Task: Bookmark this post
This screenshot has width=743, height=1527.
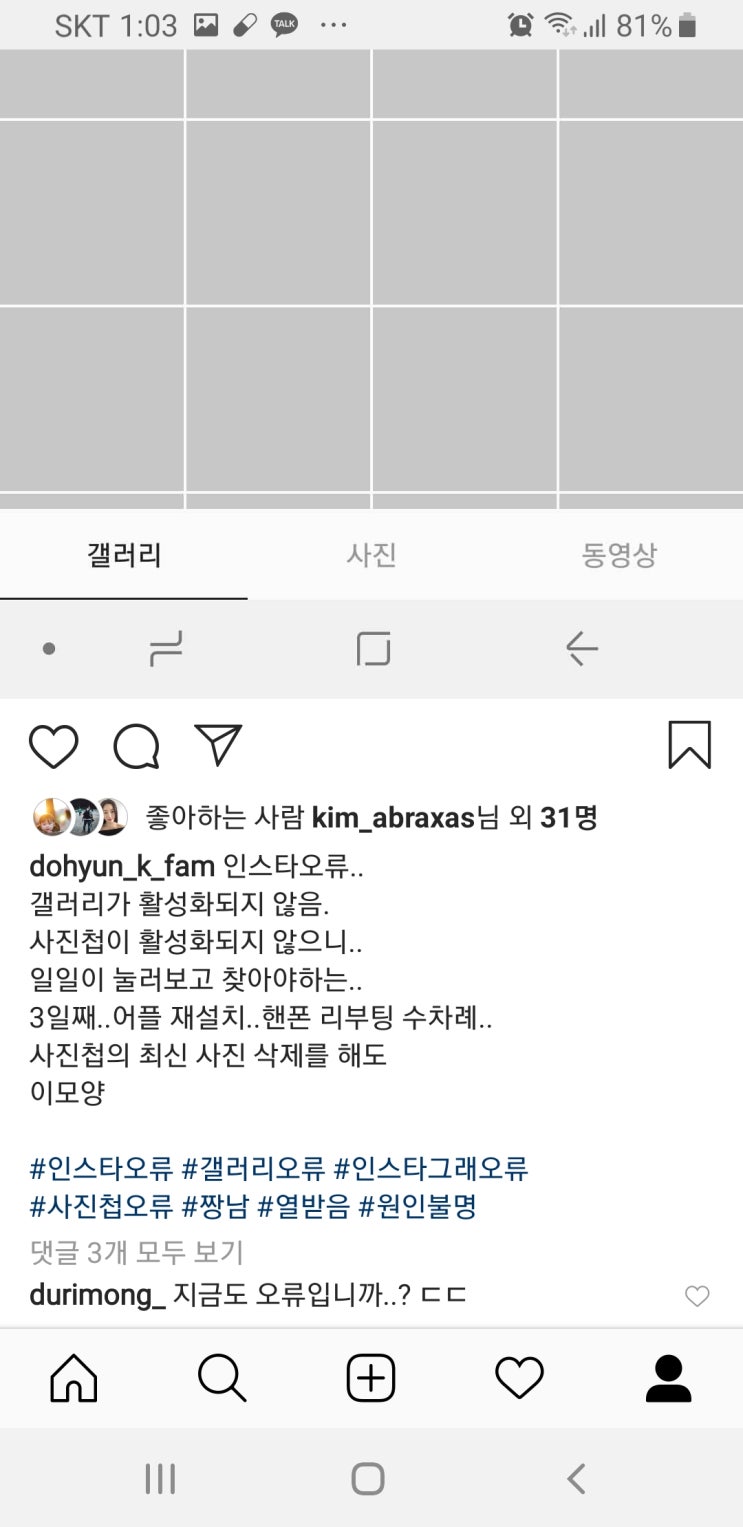Action: tap(689, 745)
